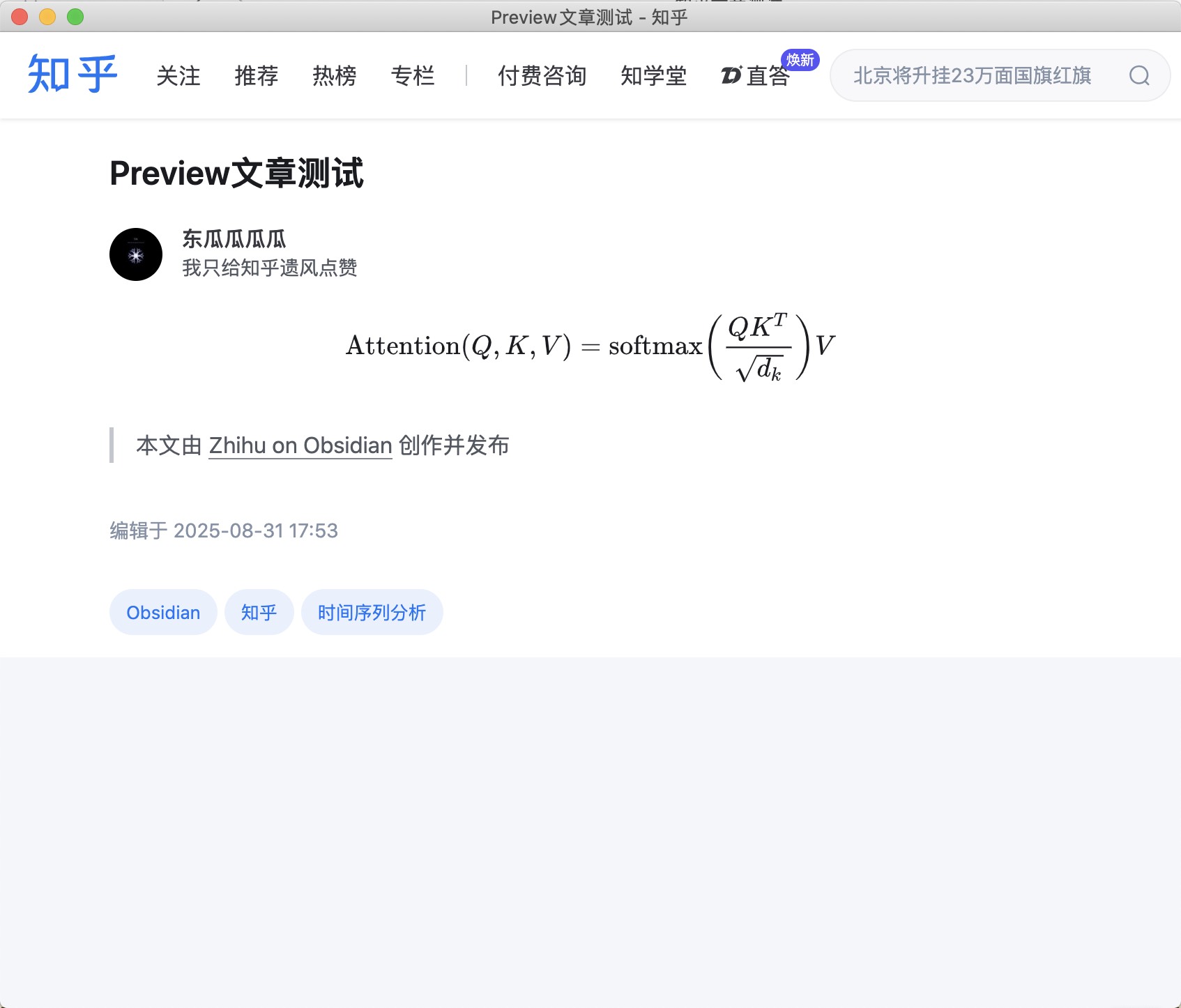Open 直答 with the 焕新 badge
1181x1008 pixels.
757,75
